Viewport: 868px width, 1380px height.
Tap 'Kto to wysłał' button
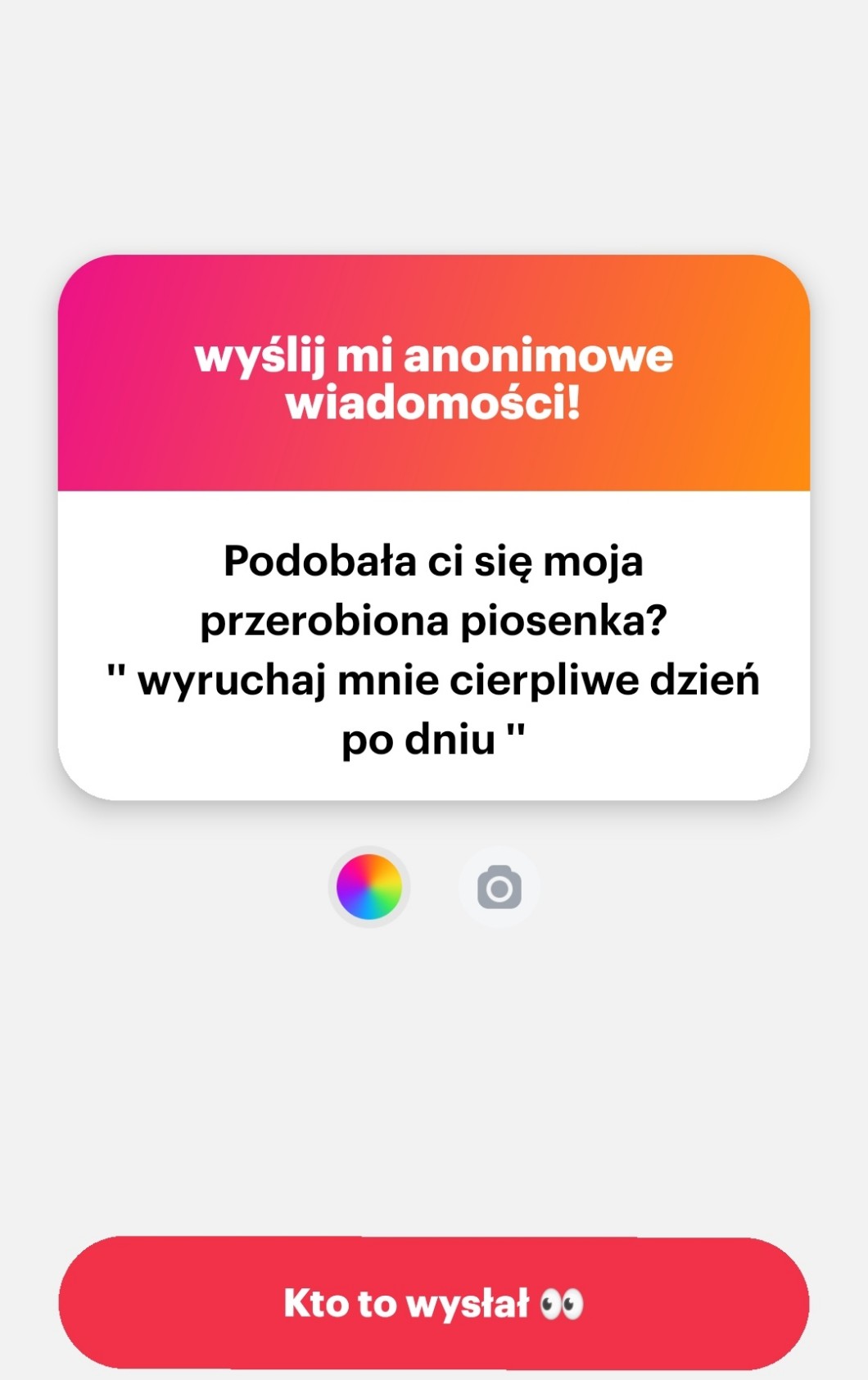click(x=434, y=1303)
